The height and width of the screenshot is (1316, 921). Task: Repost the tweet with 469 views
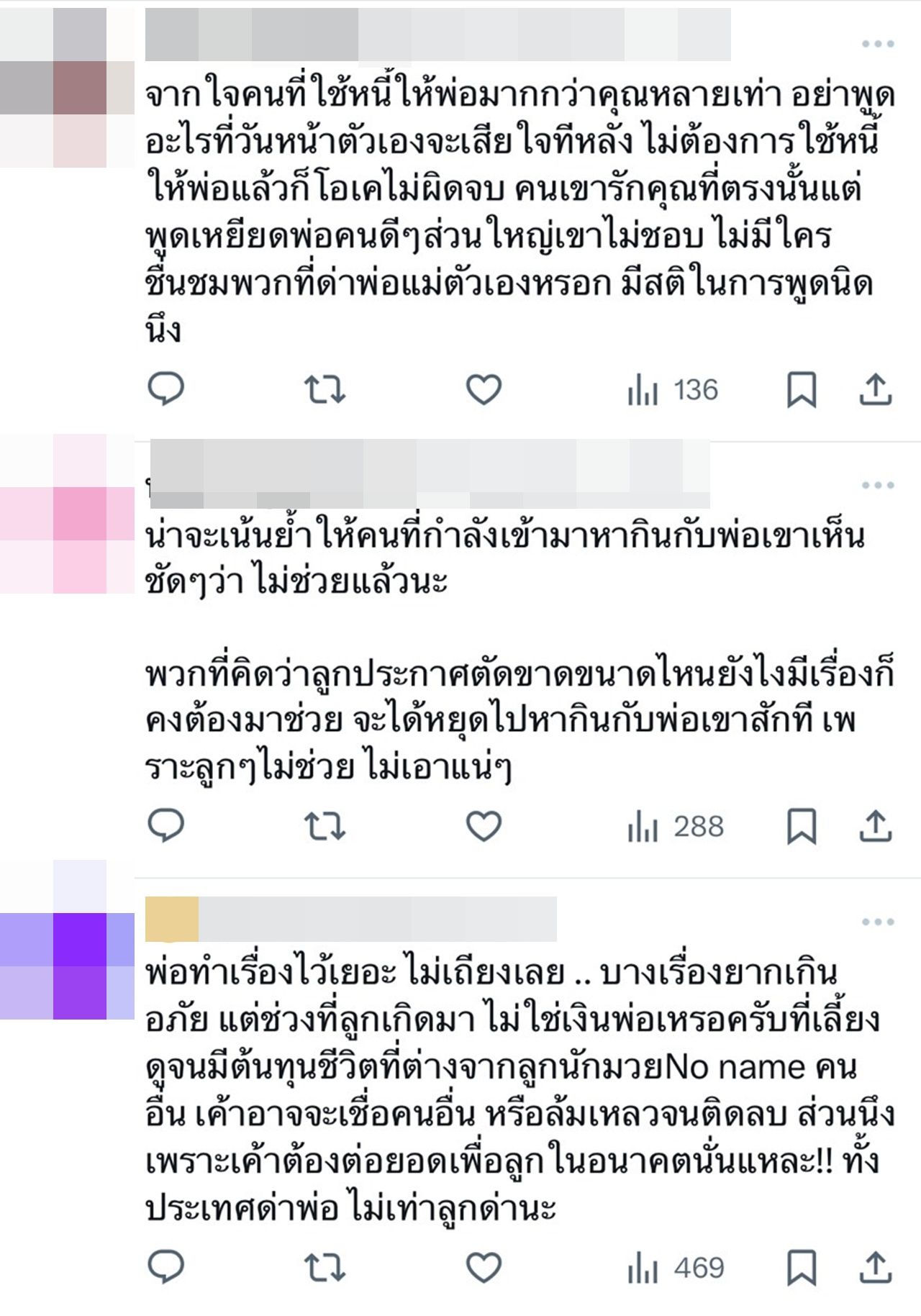coord(325,1267)
